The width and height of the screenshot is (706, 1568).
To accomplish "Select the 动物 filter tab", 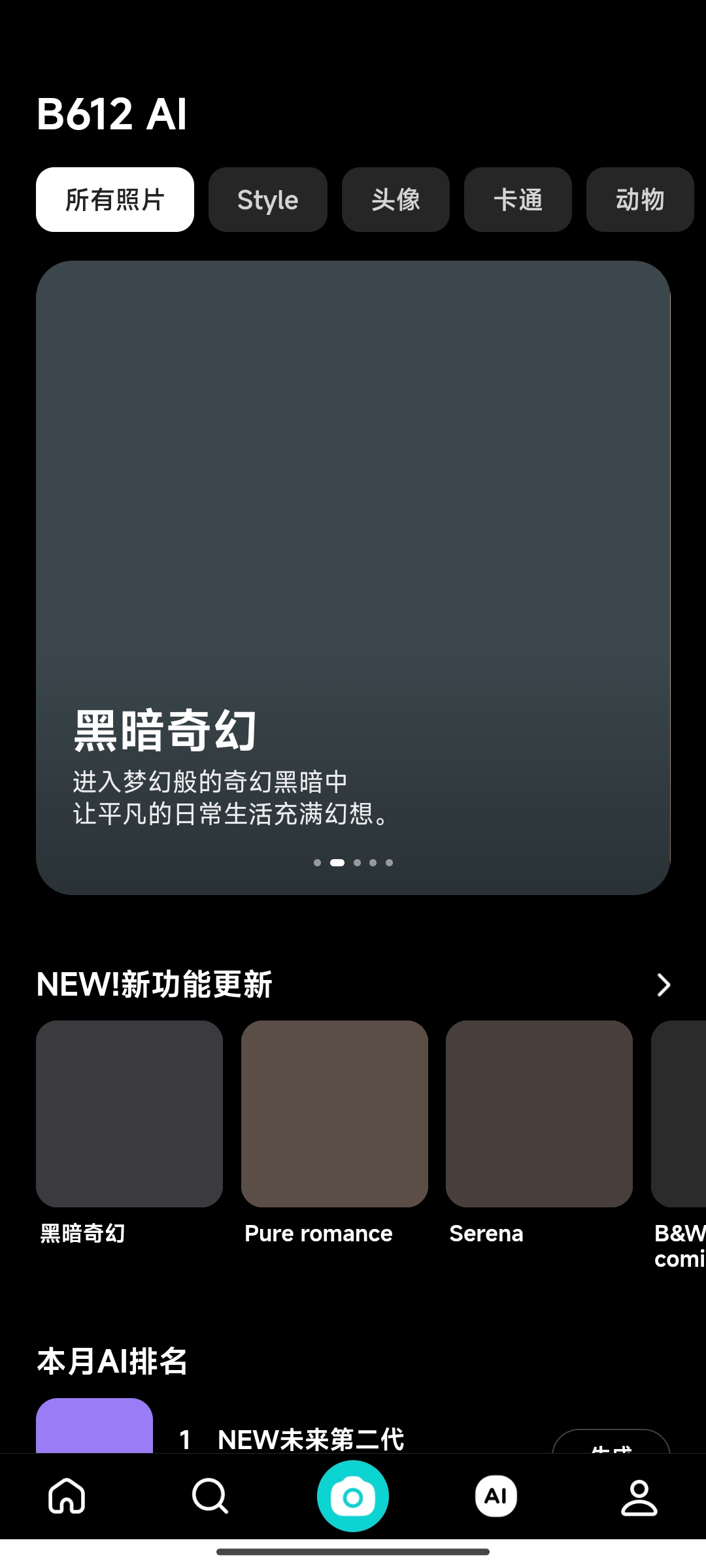I will (x=639, y=199).
